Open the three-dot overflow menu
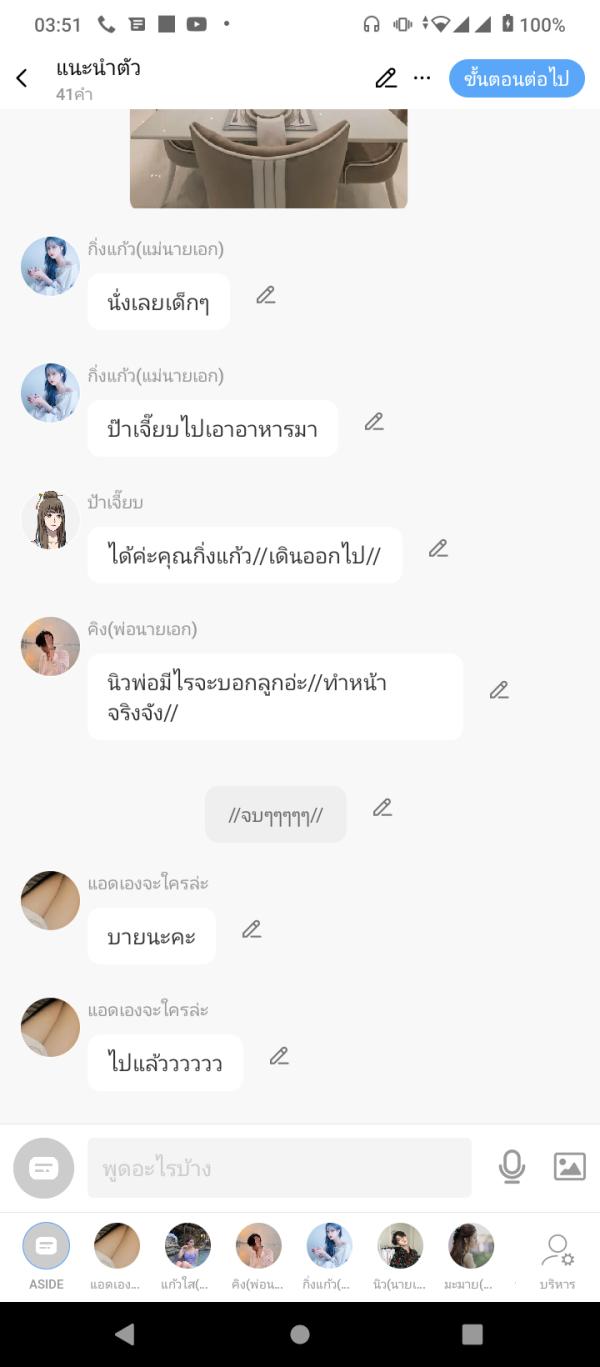 pyautogui.click(x=422, y=78)
